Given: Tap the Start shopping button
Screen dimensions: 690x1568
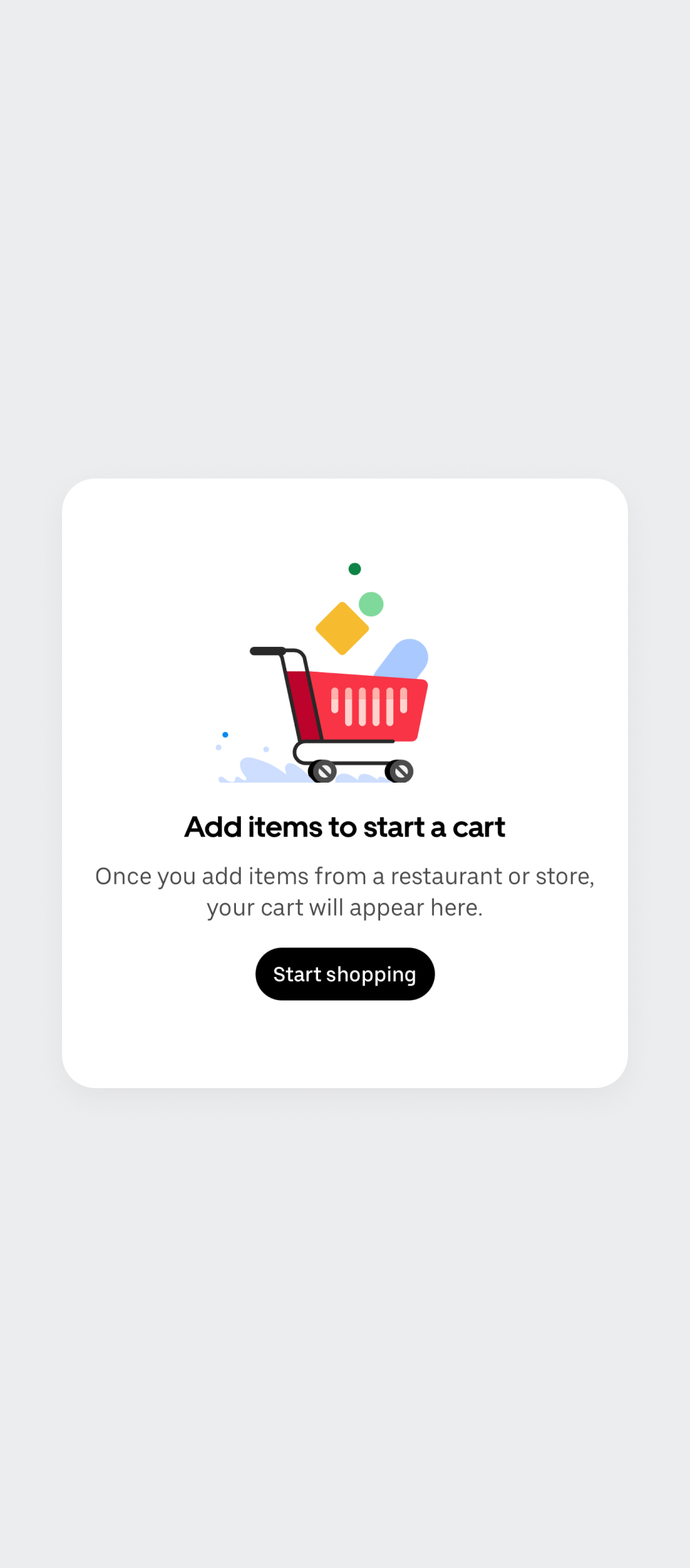Looking at the screenshot, I should tap(345, 974).
